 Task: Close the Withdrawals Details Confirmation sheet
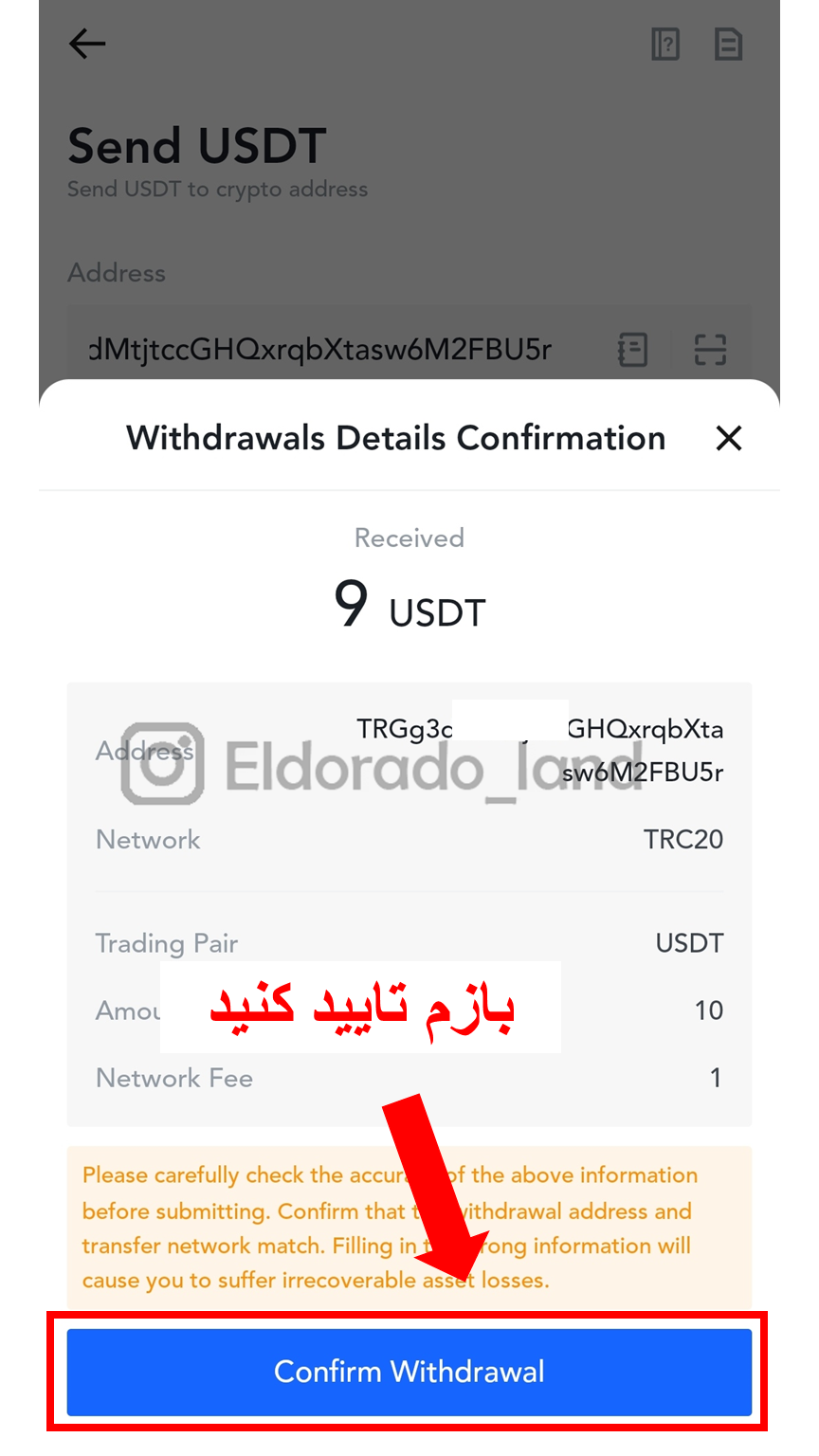click(x=728, y=438)
